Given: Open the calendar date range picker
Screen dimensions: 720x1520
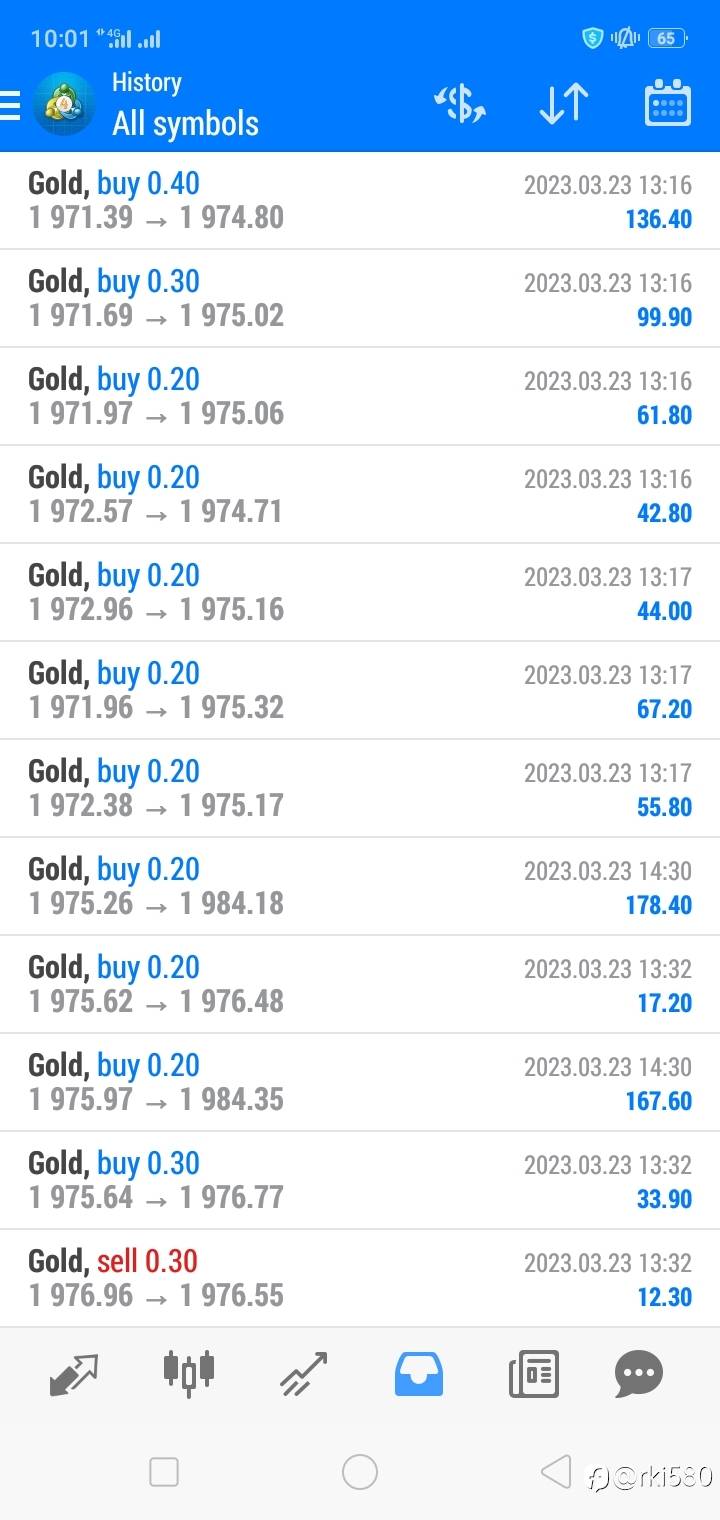Looking at the screenshot, I should [x=667, y=103].
